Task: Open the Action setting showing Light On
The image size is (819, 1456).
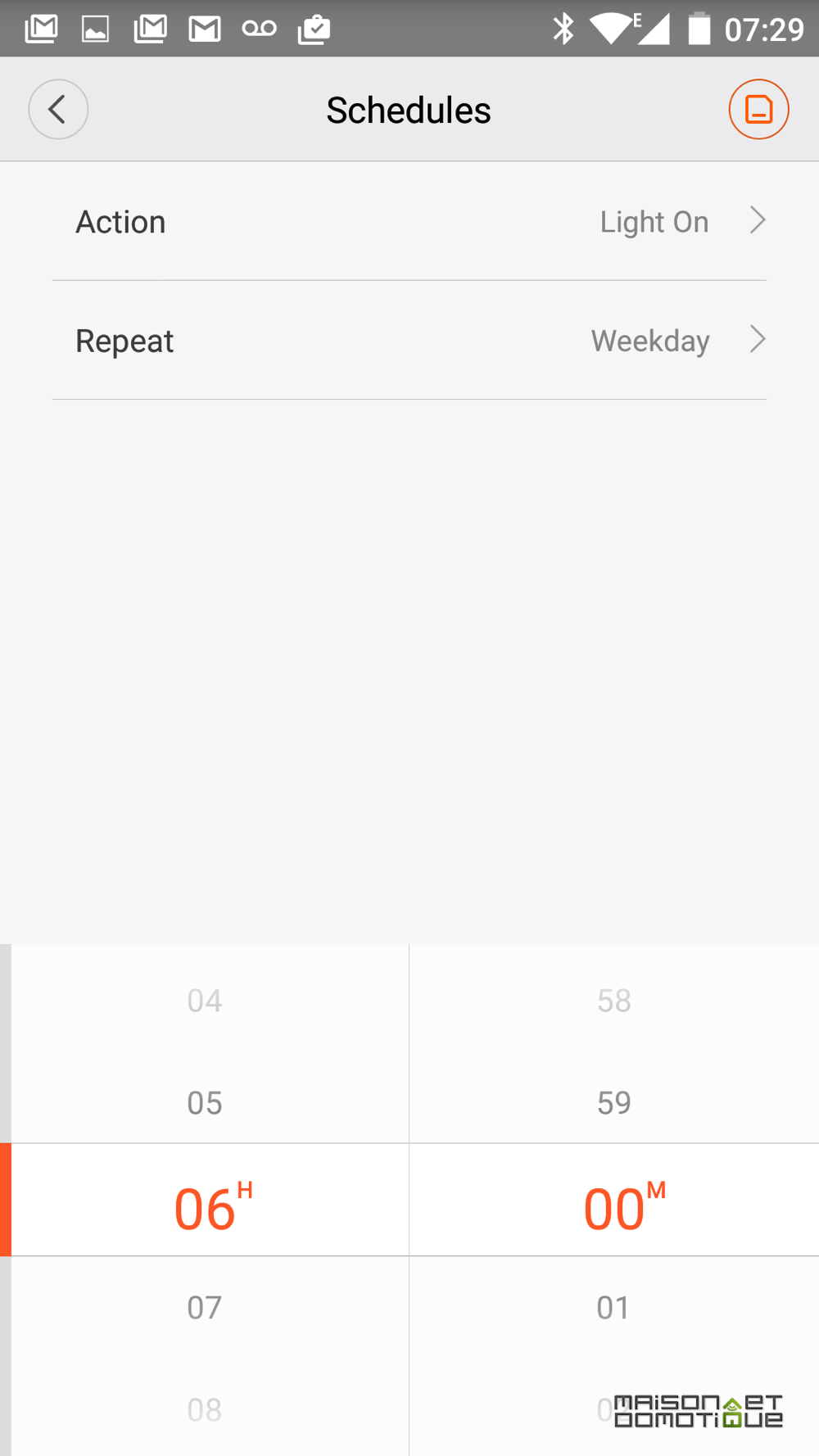Action: 409,221
